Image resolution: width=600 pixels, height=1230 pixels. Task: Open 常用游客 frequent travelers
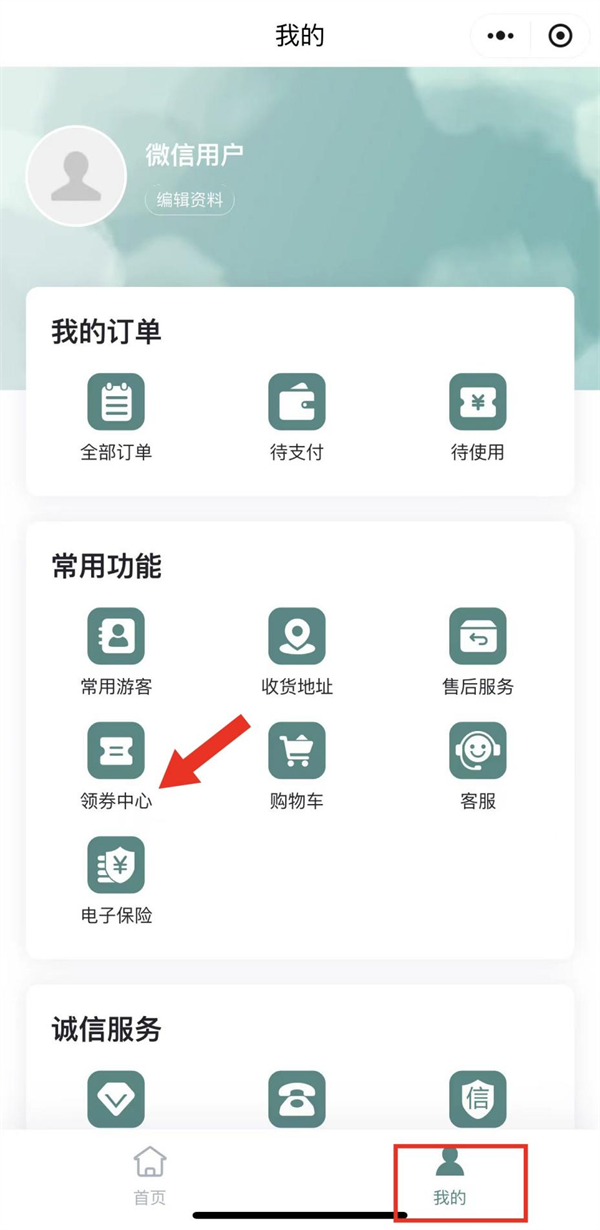click(116, 651)
